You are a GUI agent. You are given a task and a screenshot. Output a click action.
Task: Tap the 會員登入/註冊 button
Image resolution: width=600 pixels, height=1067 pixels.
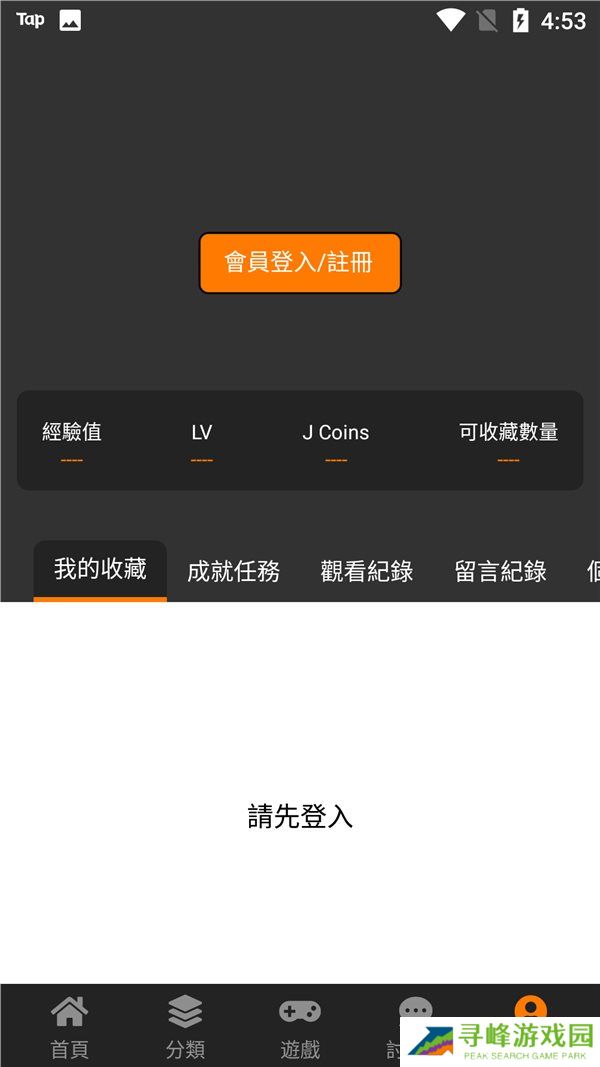[x=300, y=263]
